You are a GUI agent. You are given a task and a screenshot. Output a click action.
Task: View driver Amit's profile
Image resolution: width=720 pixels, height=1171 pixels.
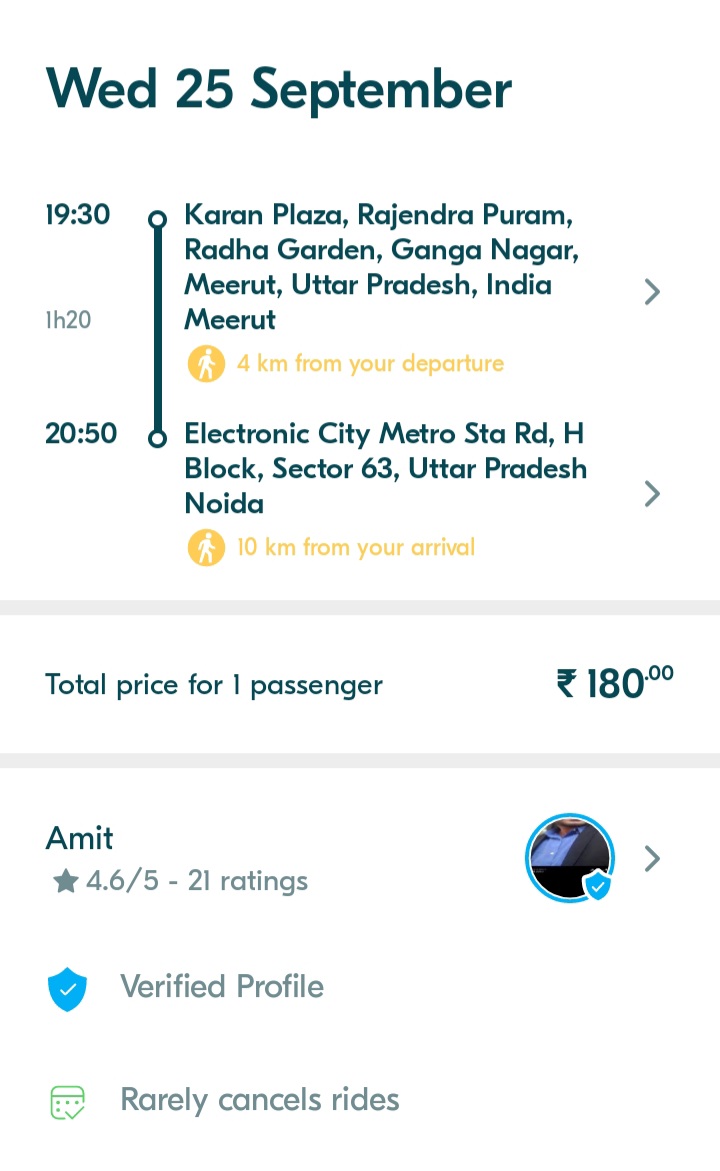(x=359, y=858)
